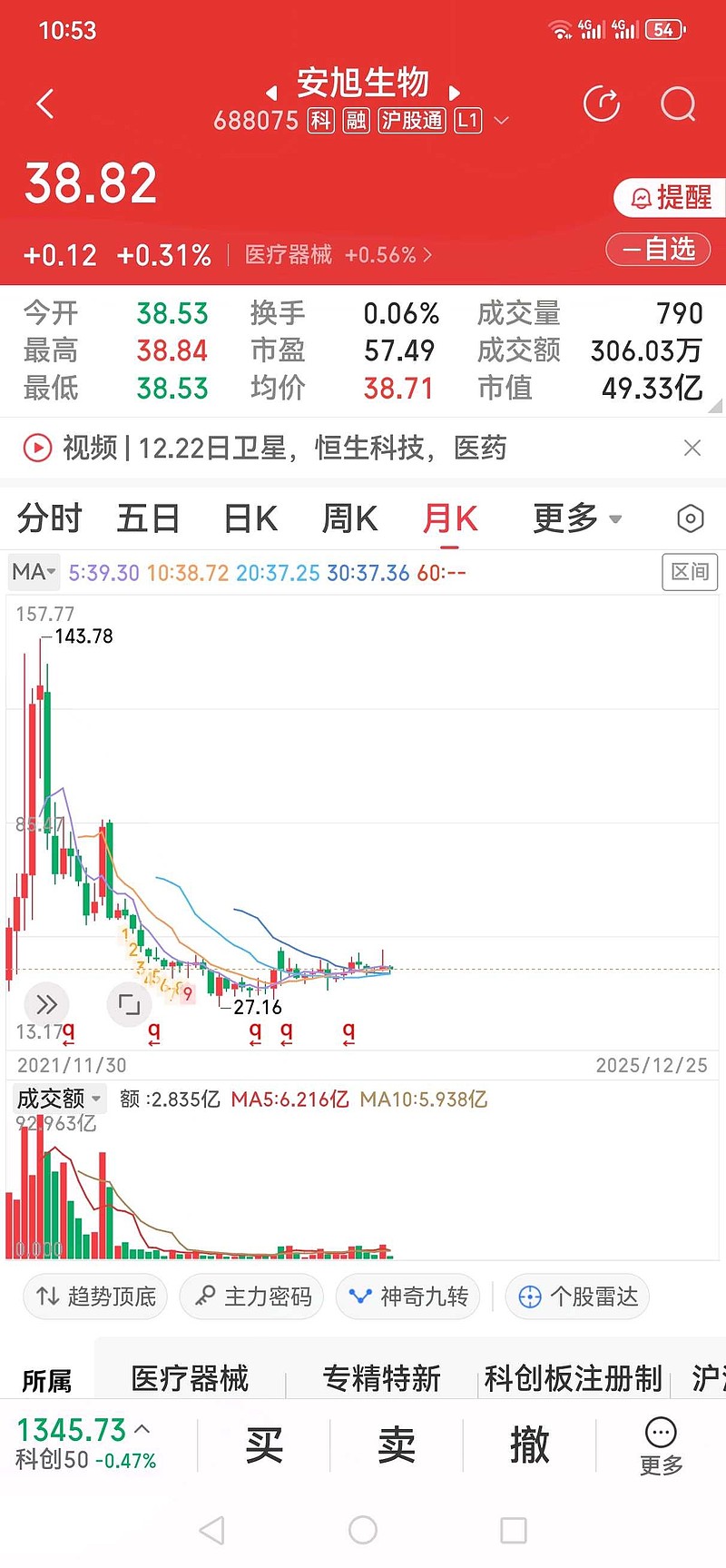Tap the double-arrow icon on the chart
726x1568 pixels.
tap(46, 1004)
